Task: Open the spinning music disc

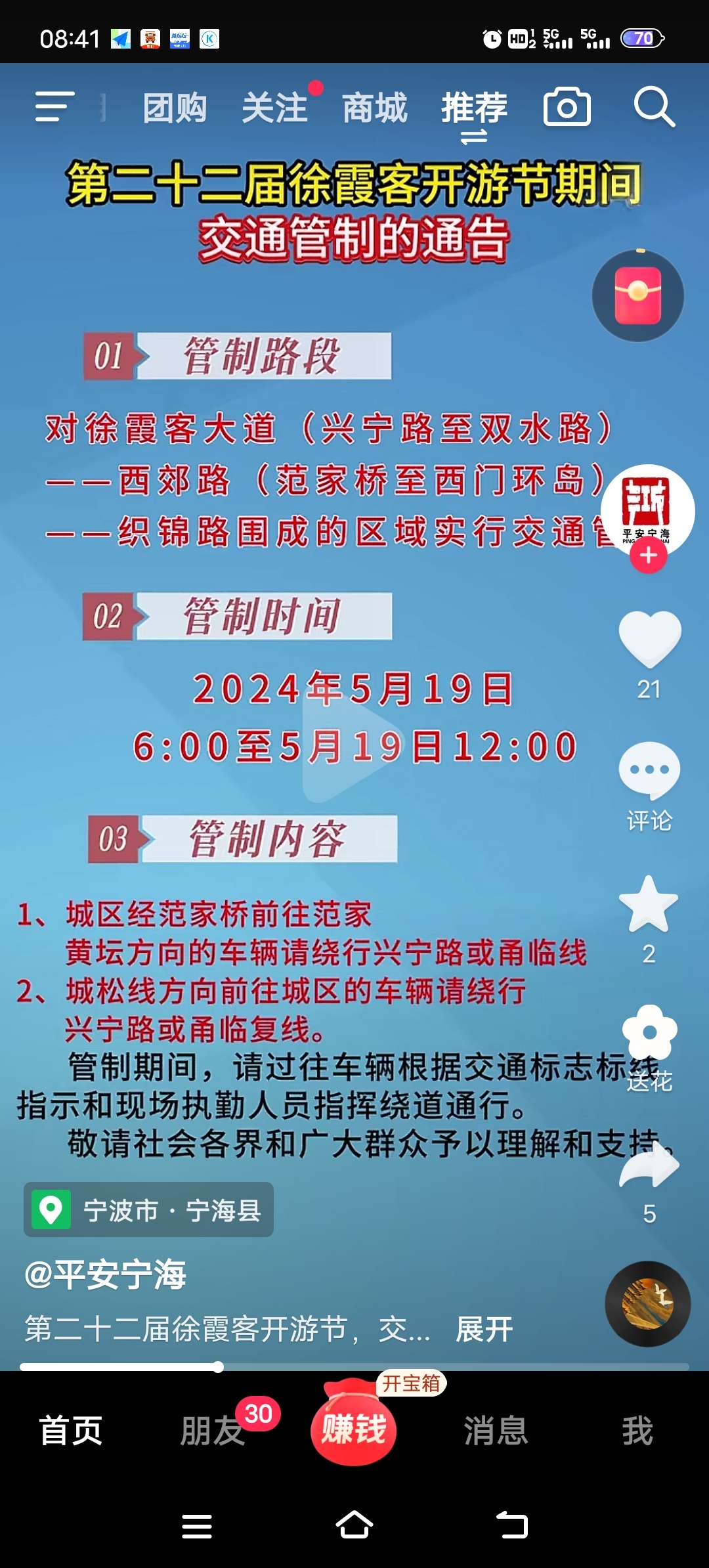Action: 647,1304
